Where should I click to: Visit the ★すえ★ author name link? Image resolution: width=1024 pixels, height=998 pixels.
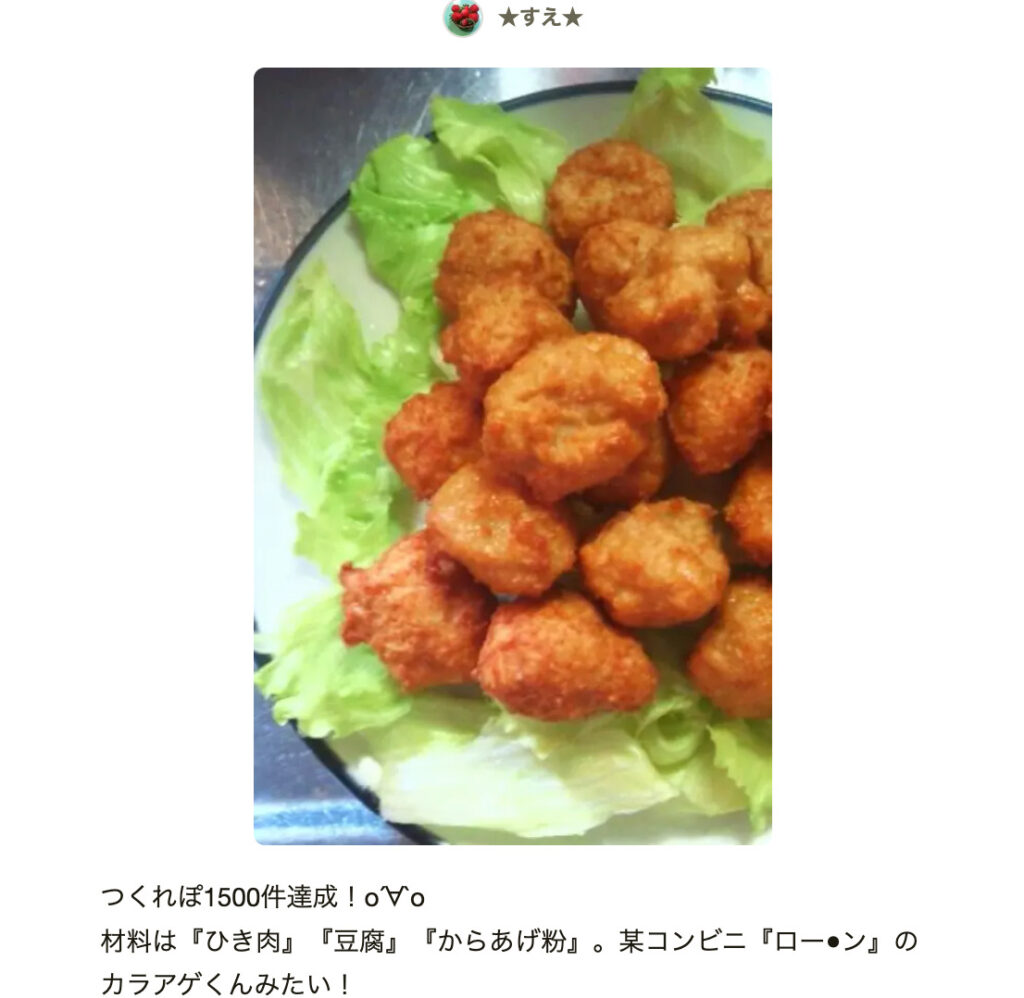pyautogui.click(x=540, y=18)
